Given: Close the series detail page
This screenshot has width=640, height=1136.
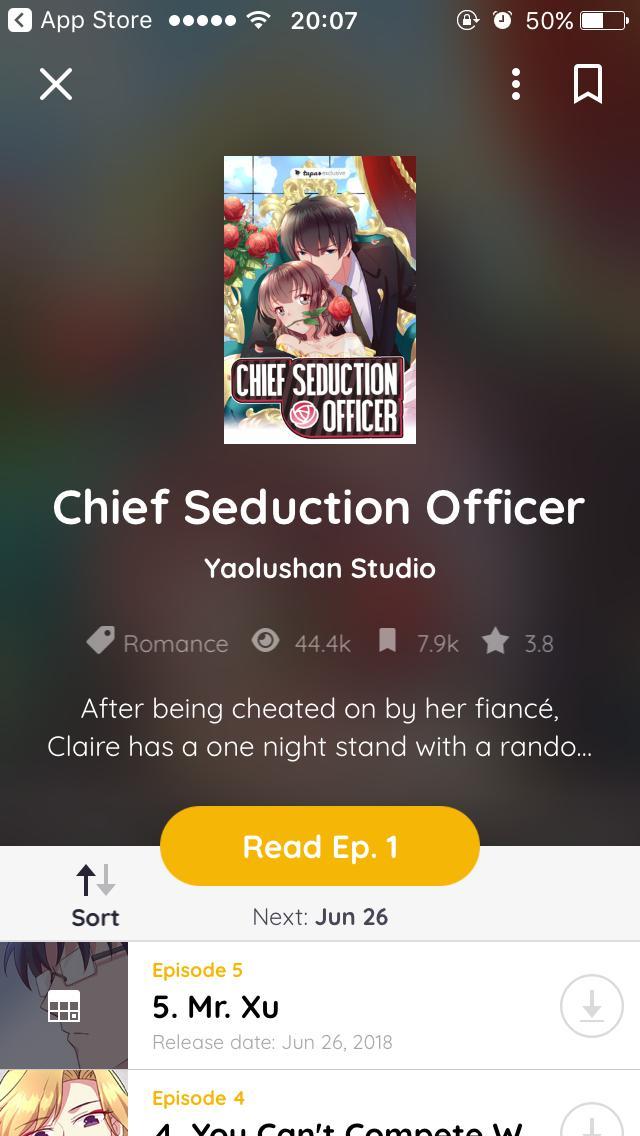Looking at the screenshot, I should pyautogui.click(x=56, y=84).
